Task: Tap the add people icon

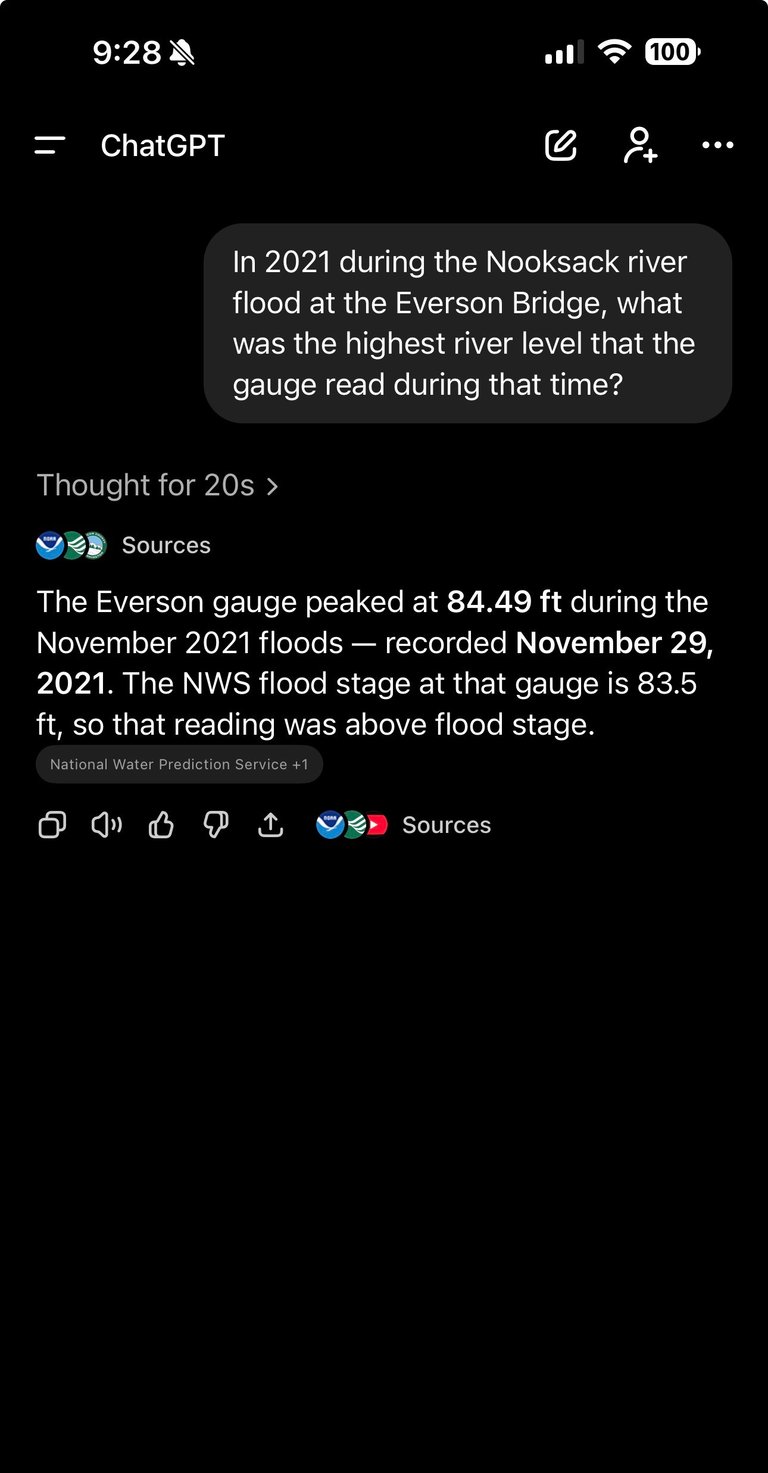Action: pos(640,146)
